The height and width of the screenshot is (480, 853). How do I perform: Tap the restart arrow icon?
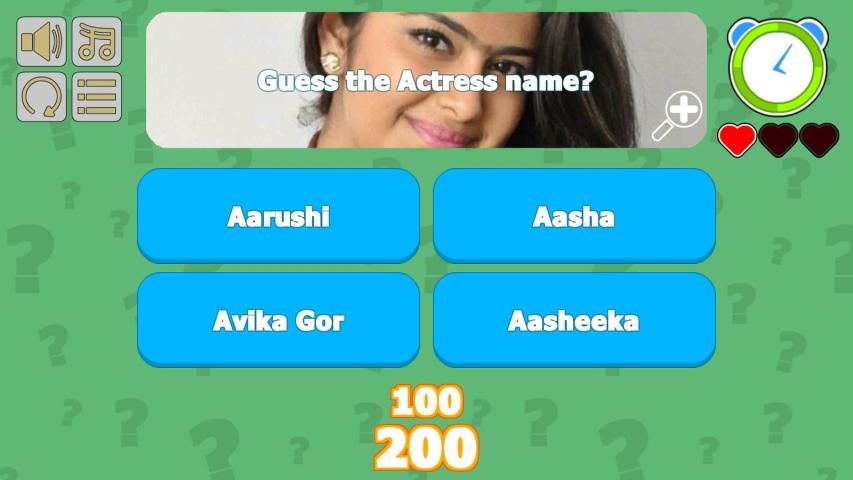point(41,97)
